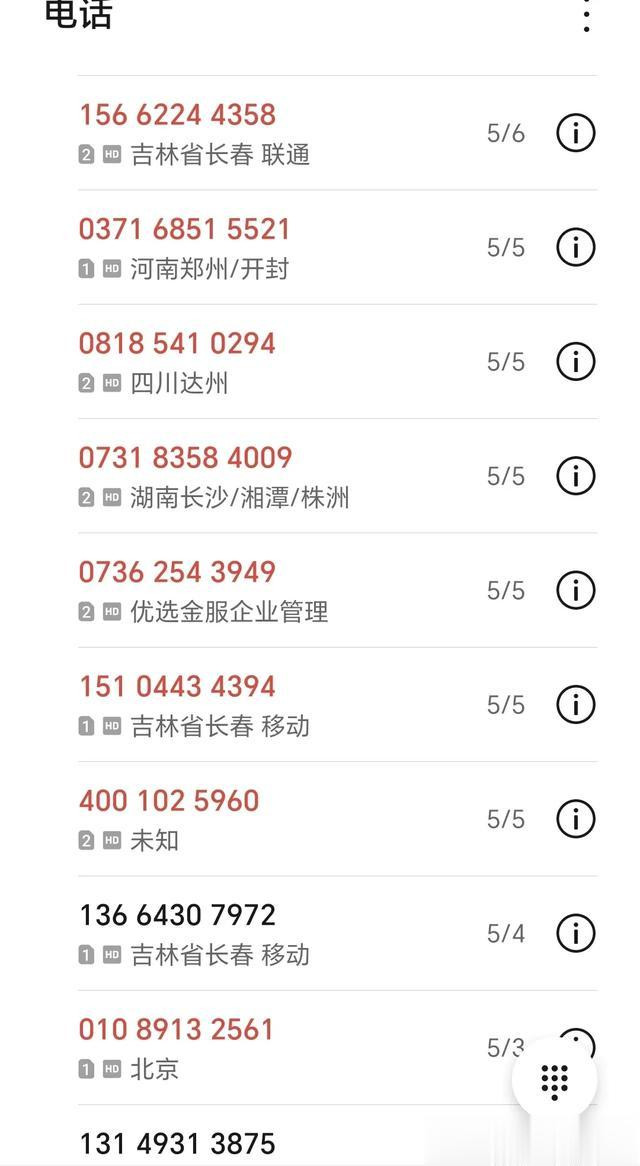Show details for 400 102 5960

(x=576, y=819)
